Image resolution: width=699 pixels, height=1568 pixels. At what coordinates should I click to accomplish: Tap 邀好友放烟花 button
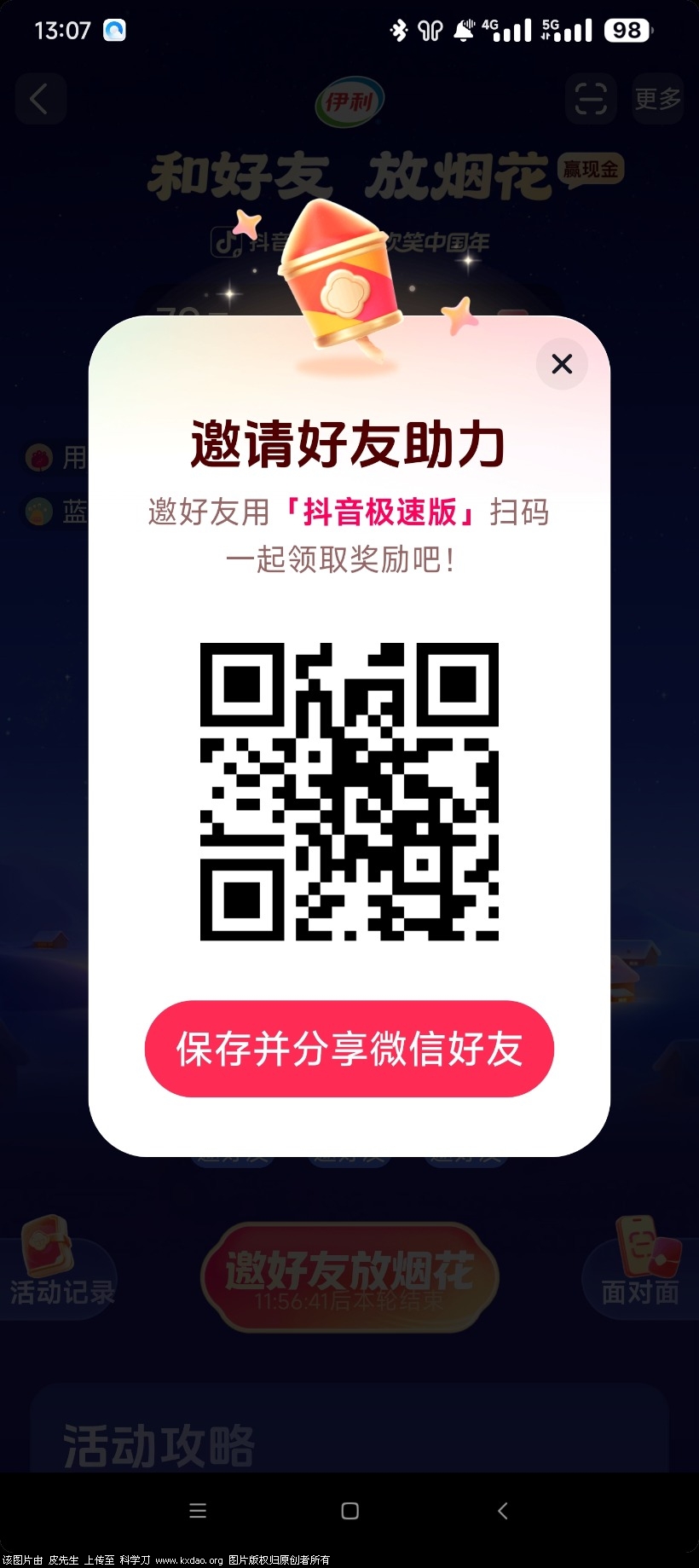[x=349, y=1276]
